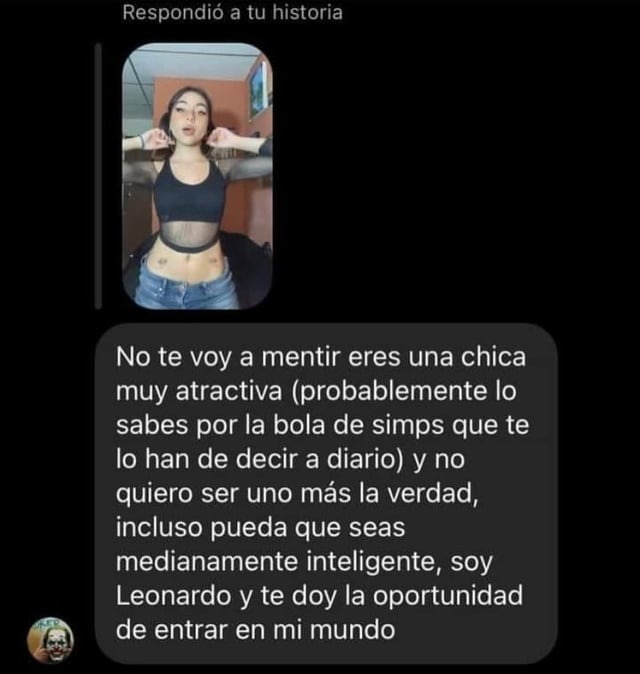Open the replied story preview
Image resolution: width=640 pixels, height=674 pixels.
tap(197, 176)
